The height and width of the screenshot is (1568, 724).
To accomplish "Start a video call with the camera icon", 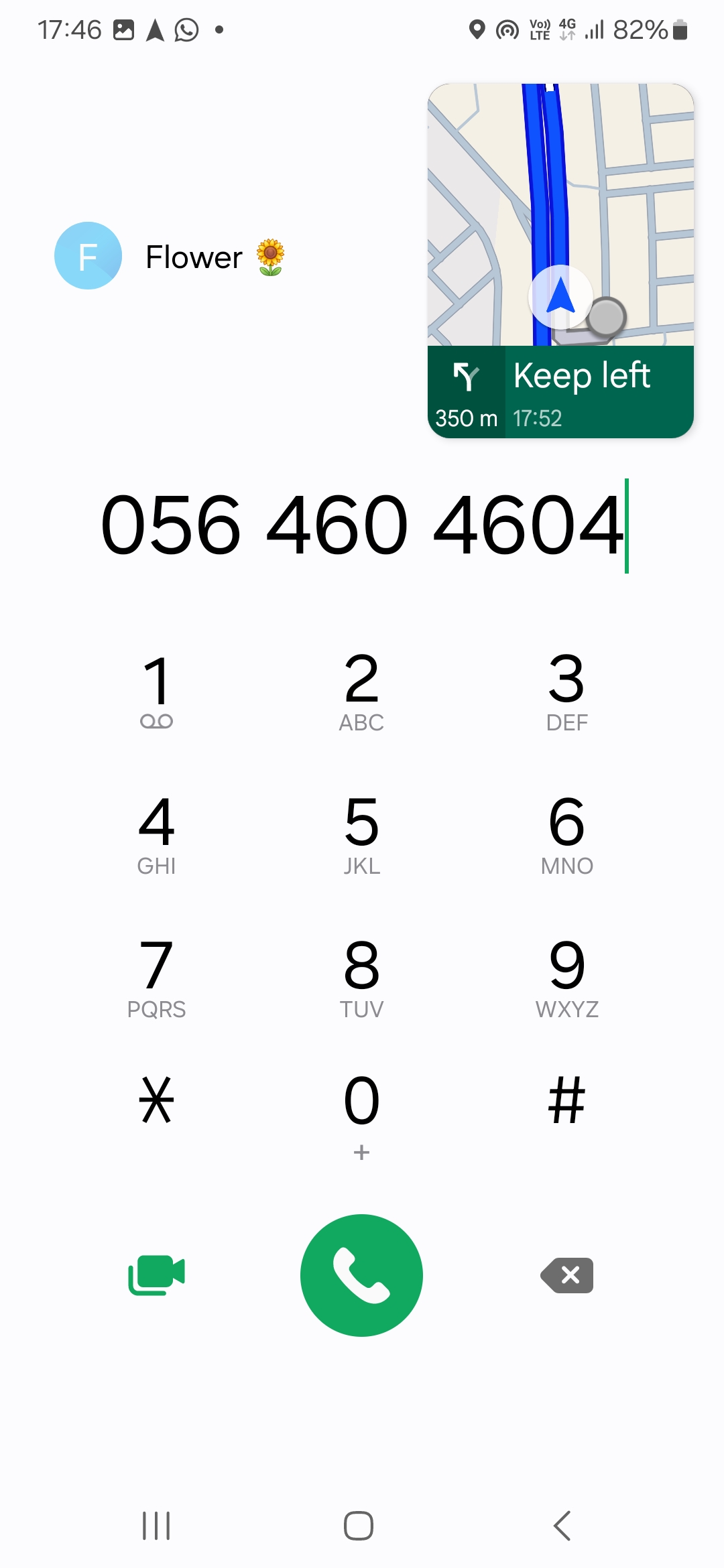I will (156, 1275).
